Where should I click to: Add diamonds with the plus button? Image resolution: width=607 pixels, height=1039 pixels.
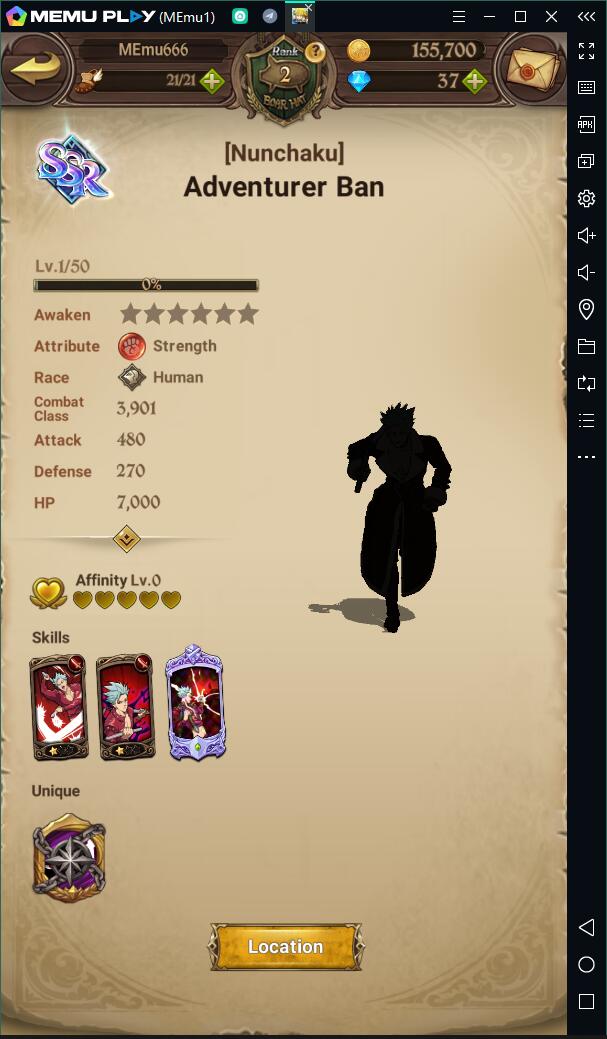pyautogui.click(x=475, y=82)
